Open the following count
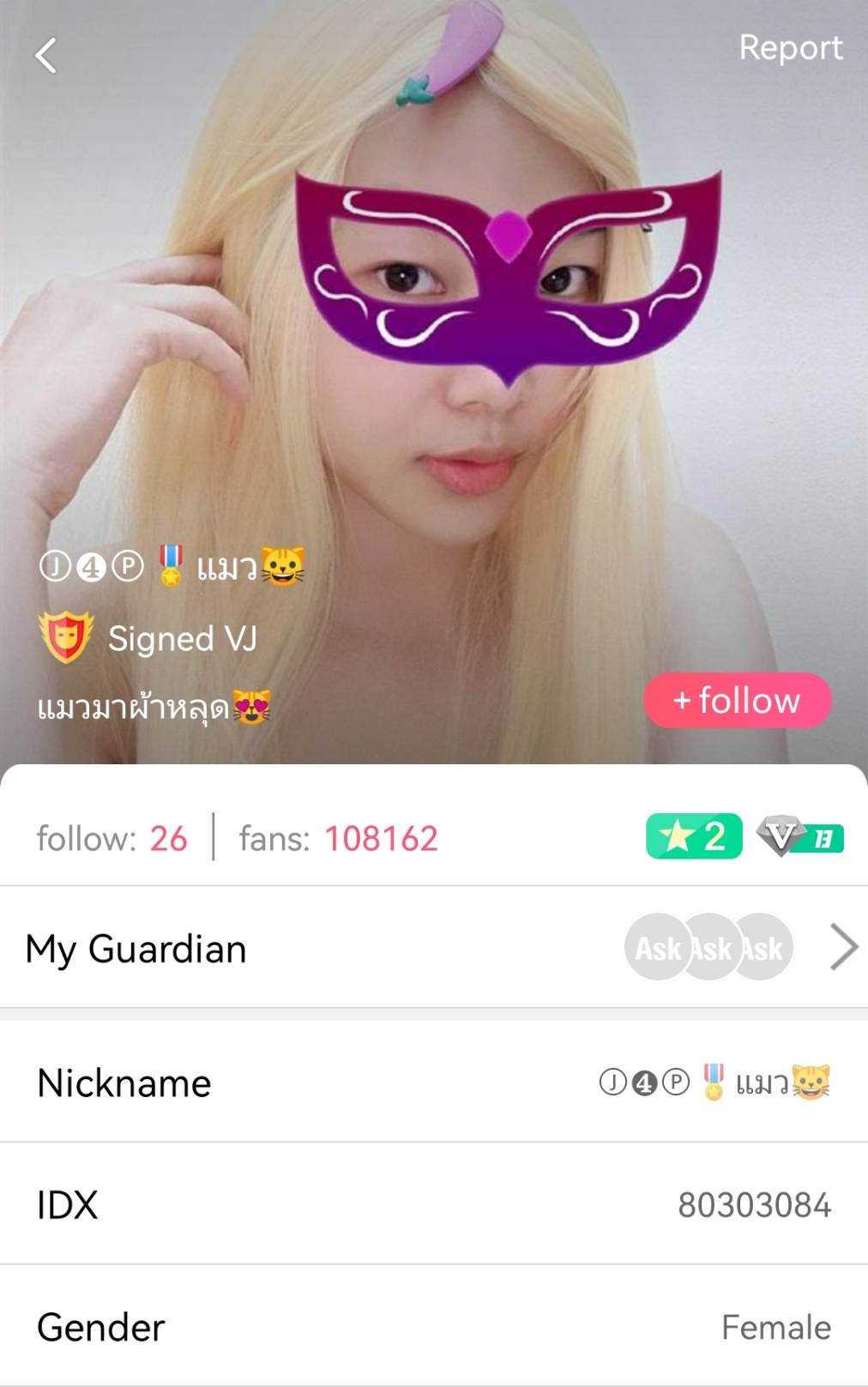Screen dimensions: 868x1387 (x=112, y=838)
